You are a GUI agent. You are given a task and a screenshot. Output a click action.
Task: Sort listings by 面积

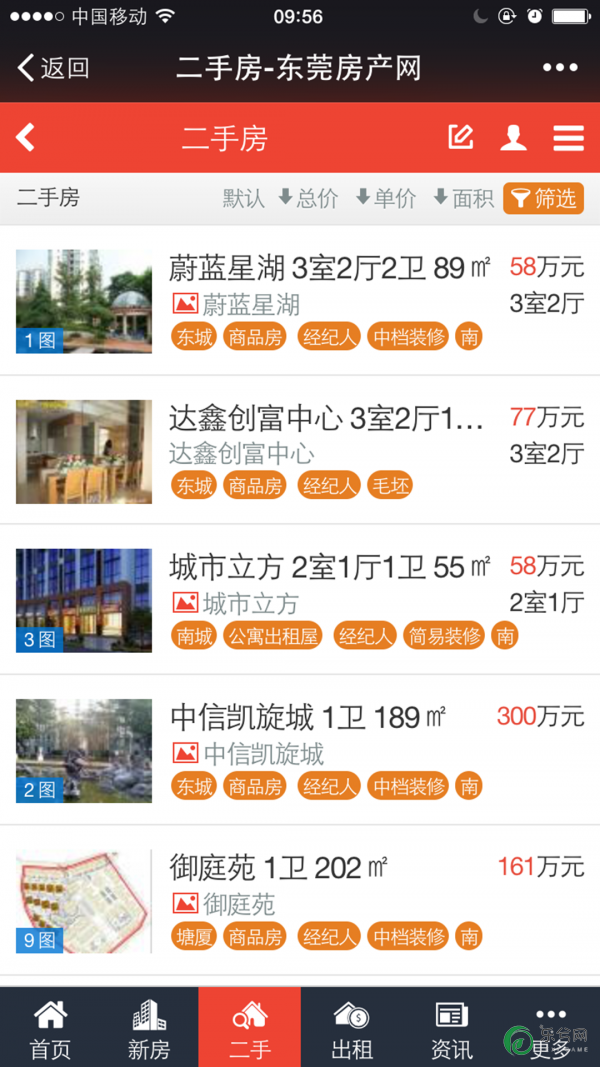tap(464, 198)
